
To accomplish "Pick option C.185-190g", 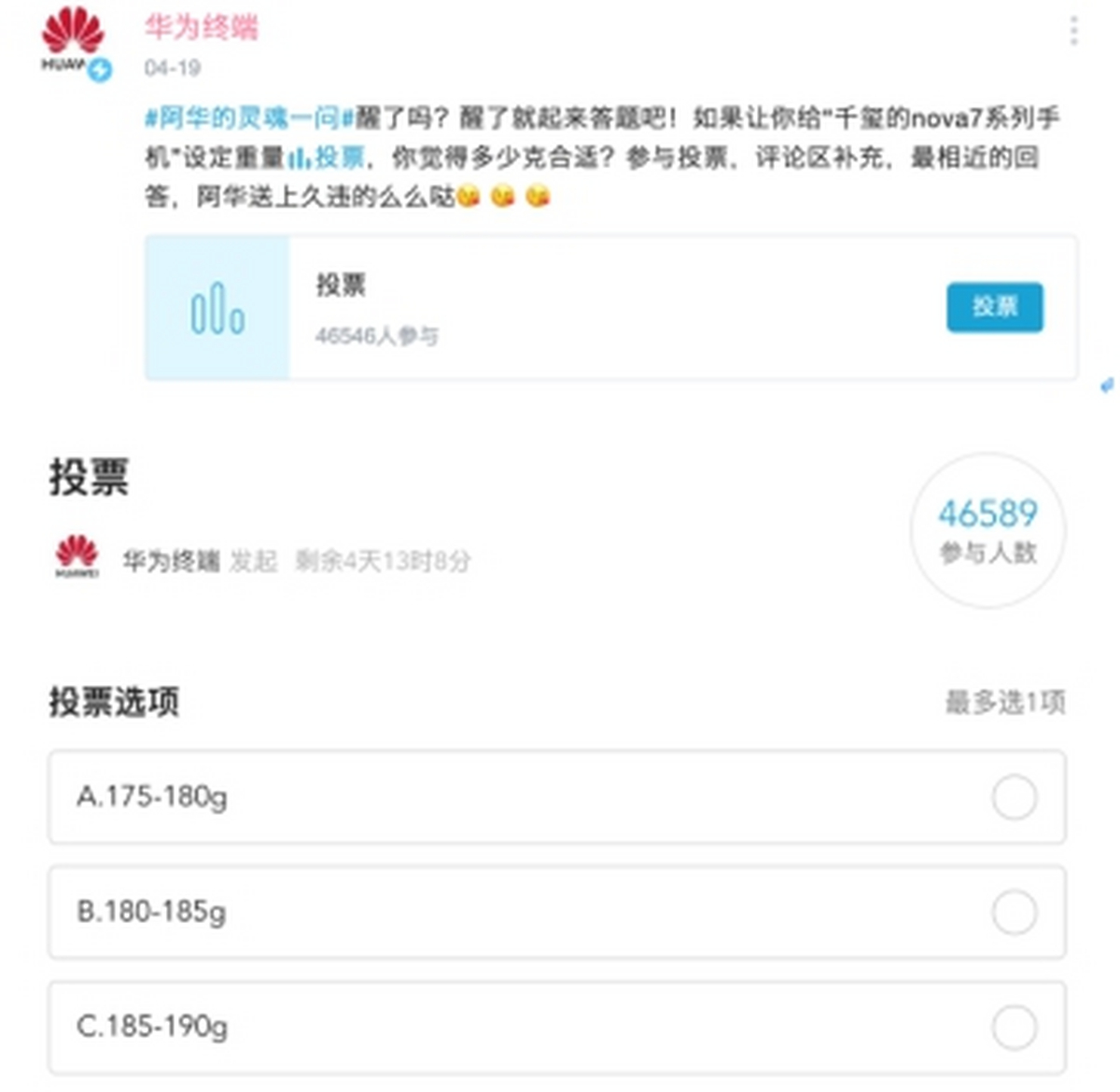I will [x=1014, y=1028].
